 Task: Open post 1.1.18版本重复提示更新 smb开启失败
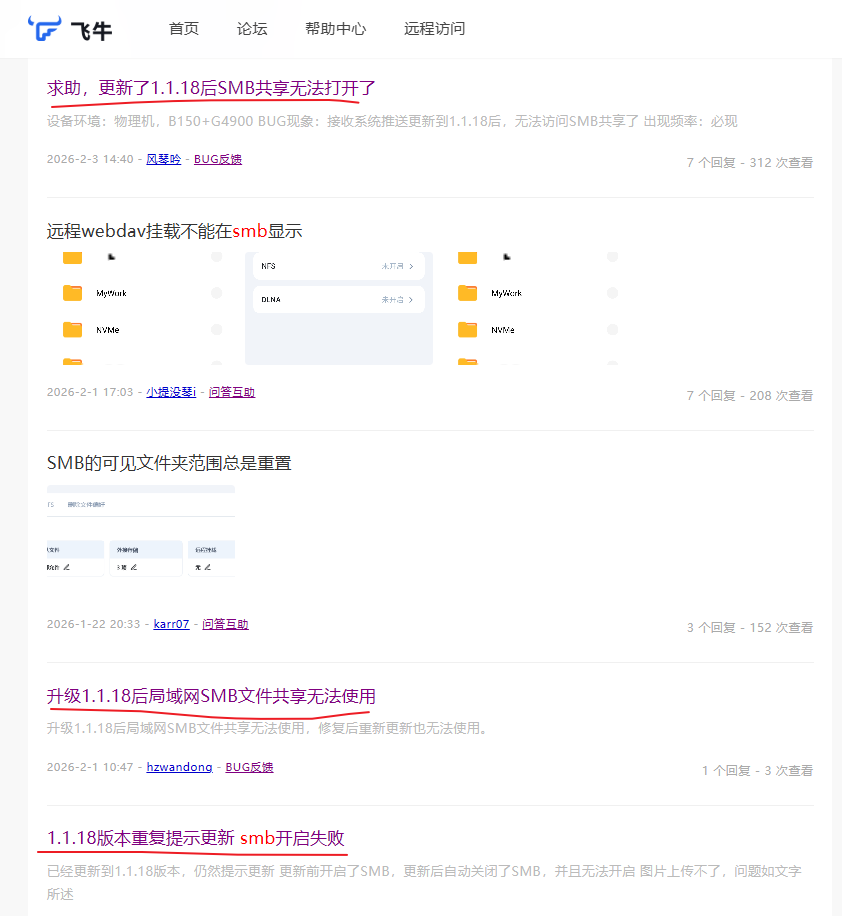195,838
